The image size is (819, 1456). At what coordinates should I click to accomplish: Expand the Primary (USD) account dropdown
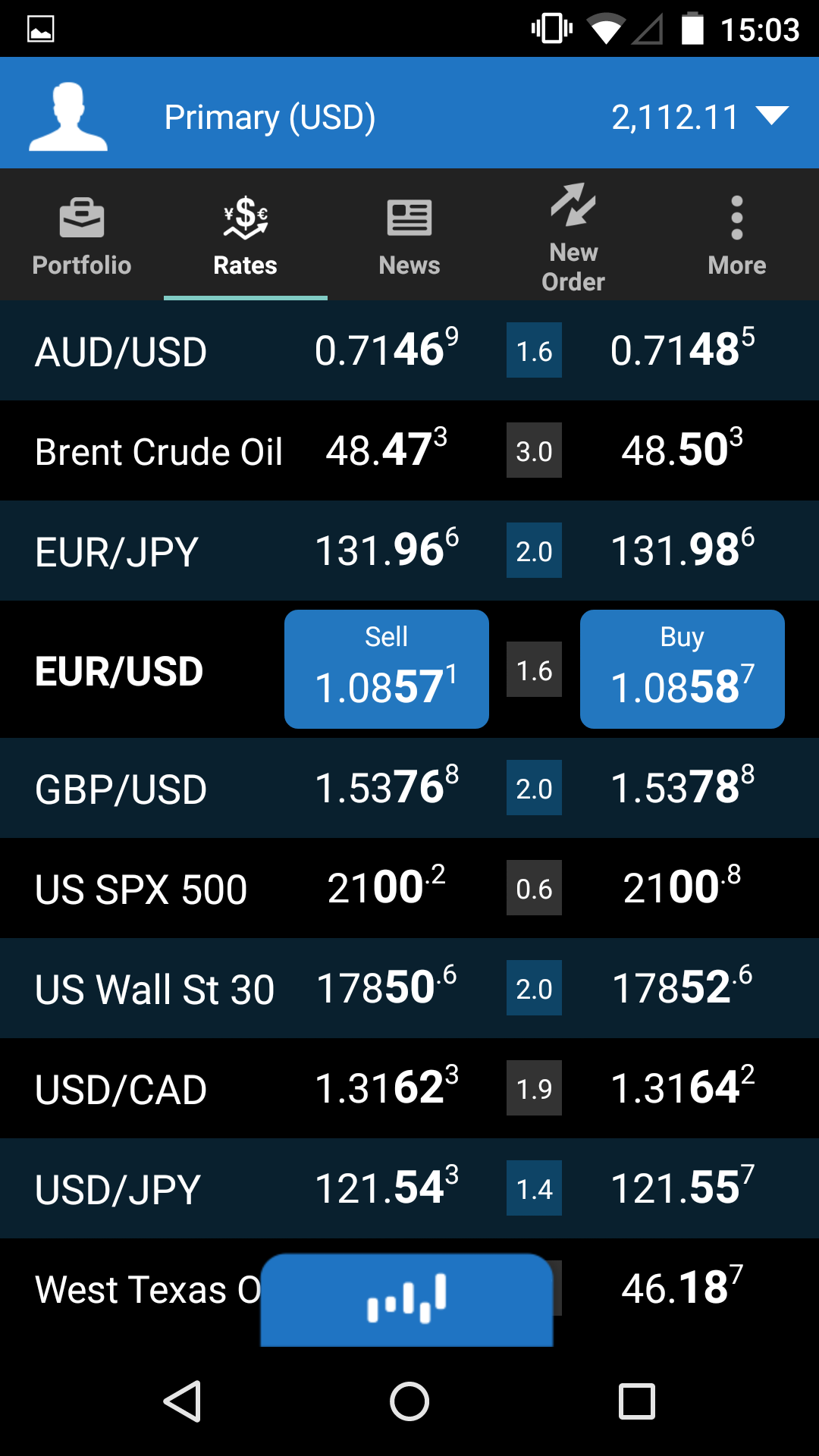click(x=772, y=116)
